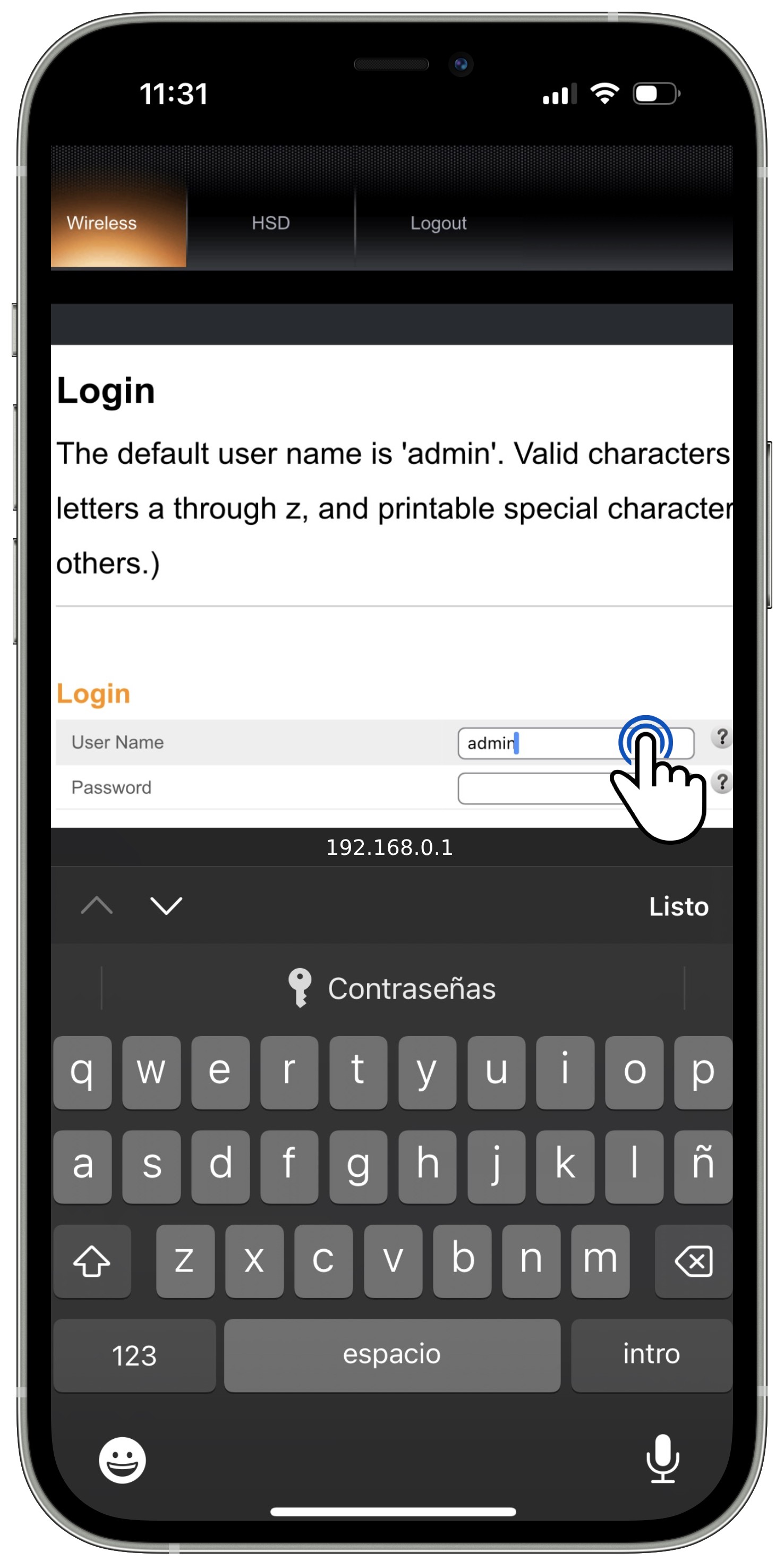Switch to the Wireless tab
The width and height of the screenshot is (784, 1560).
tap(101, 224)
